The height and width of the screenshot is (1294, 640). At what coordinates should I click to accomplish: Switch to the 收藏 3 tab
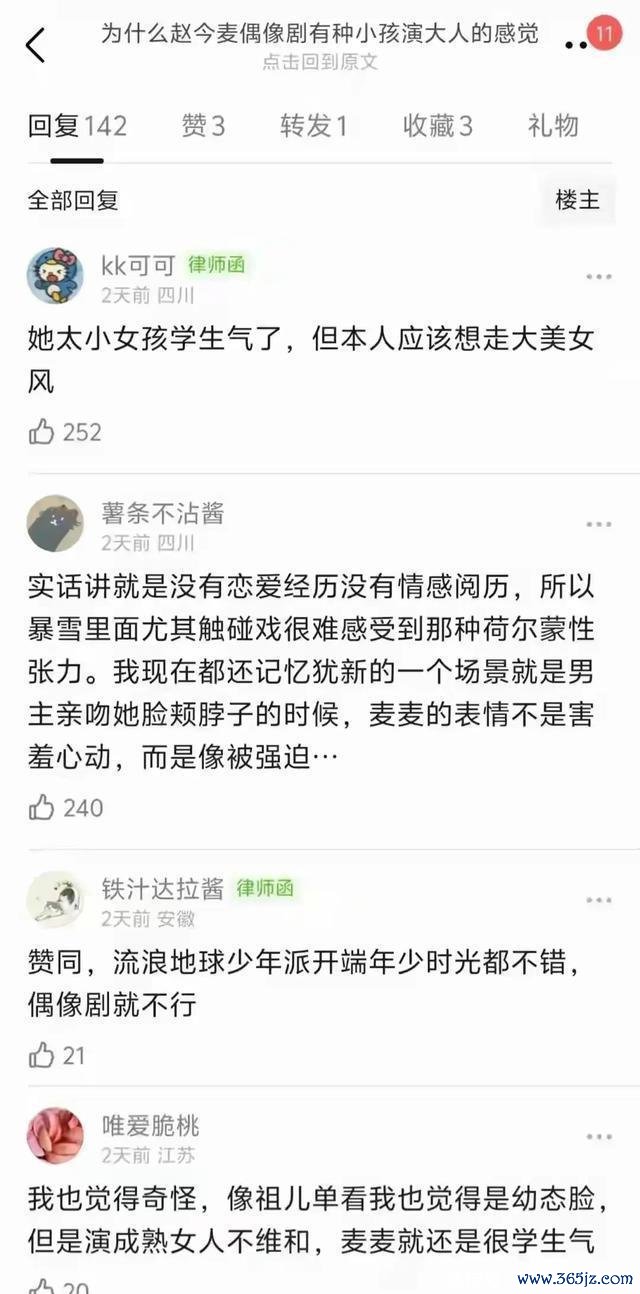coord(438,126)
